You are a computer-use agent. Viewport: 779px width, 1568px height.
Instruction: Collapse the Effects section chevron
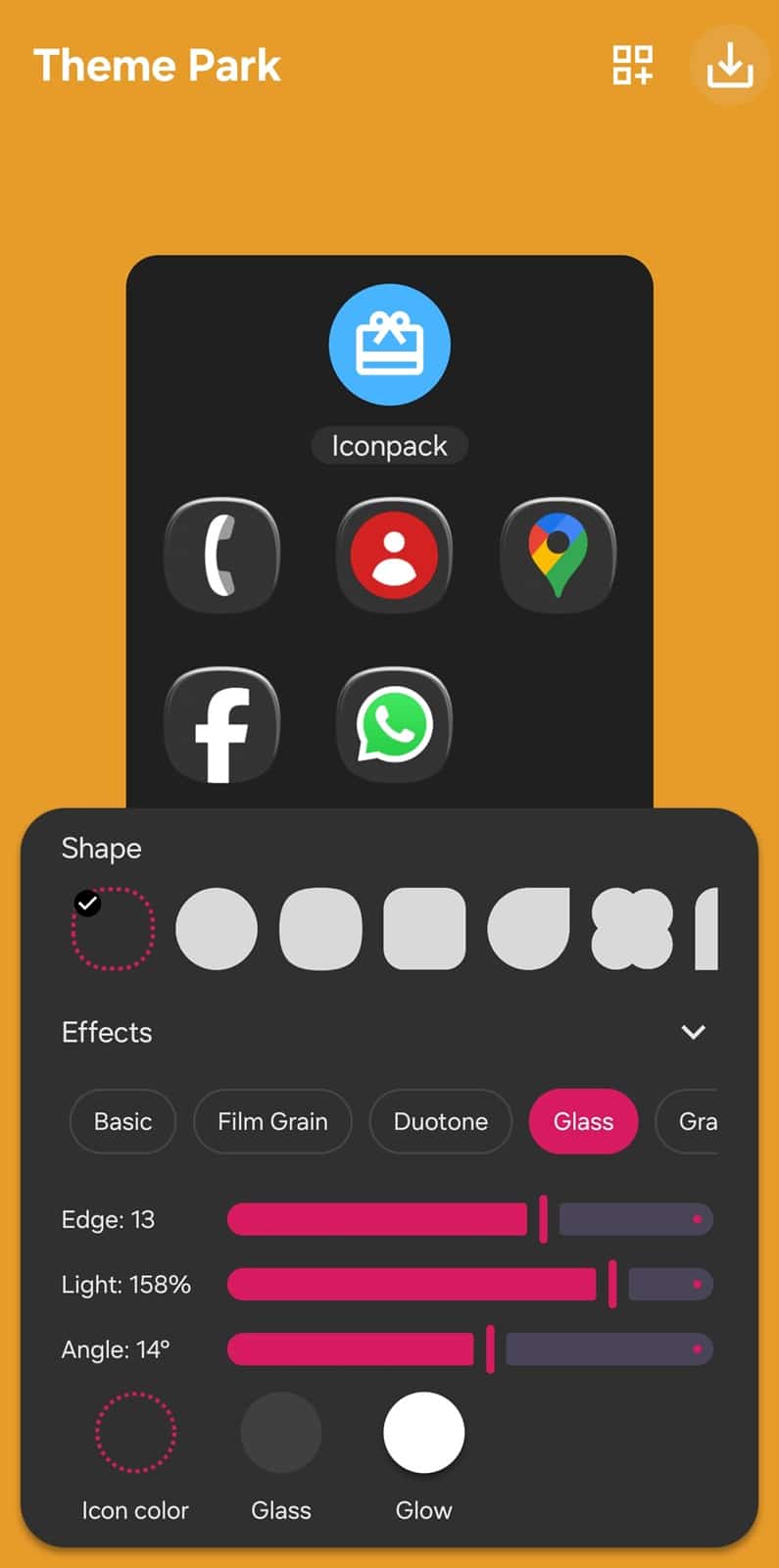point(693,1032)
